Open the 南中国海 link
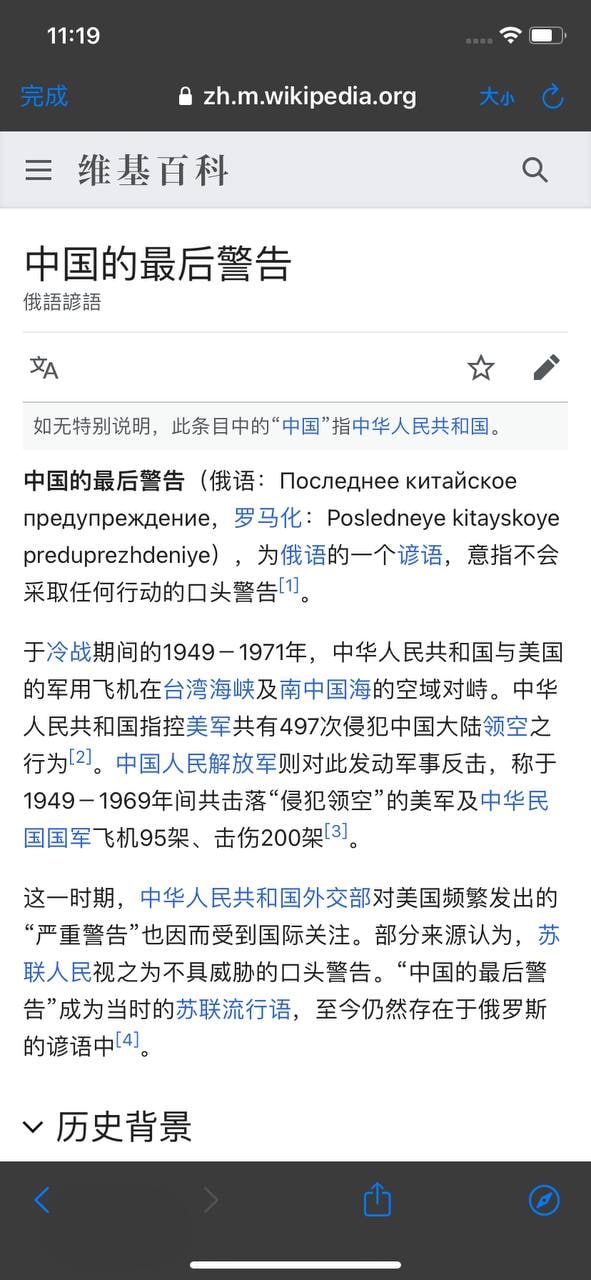The height and width of the screenshot is (1280, 591). tap(326, 690)
